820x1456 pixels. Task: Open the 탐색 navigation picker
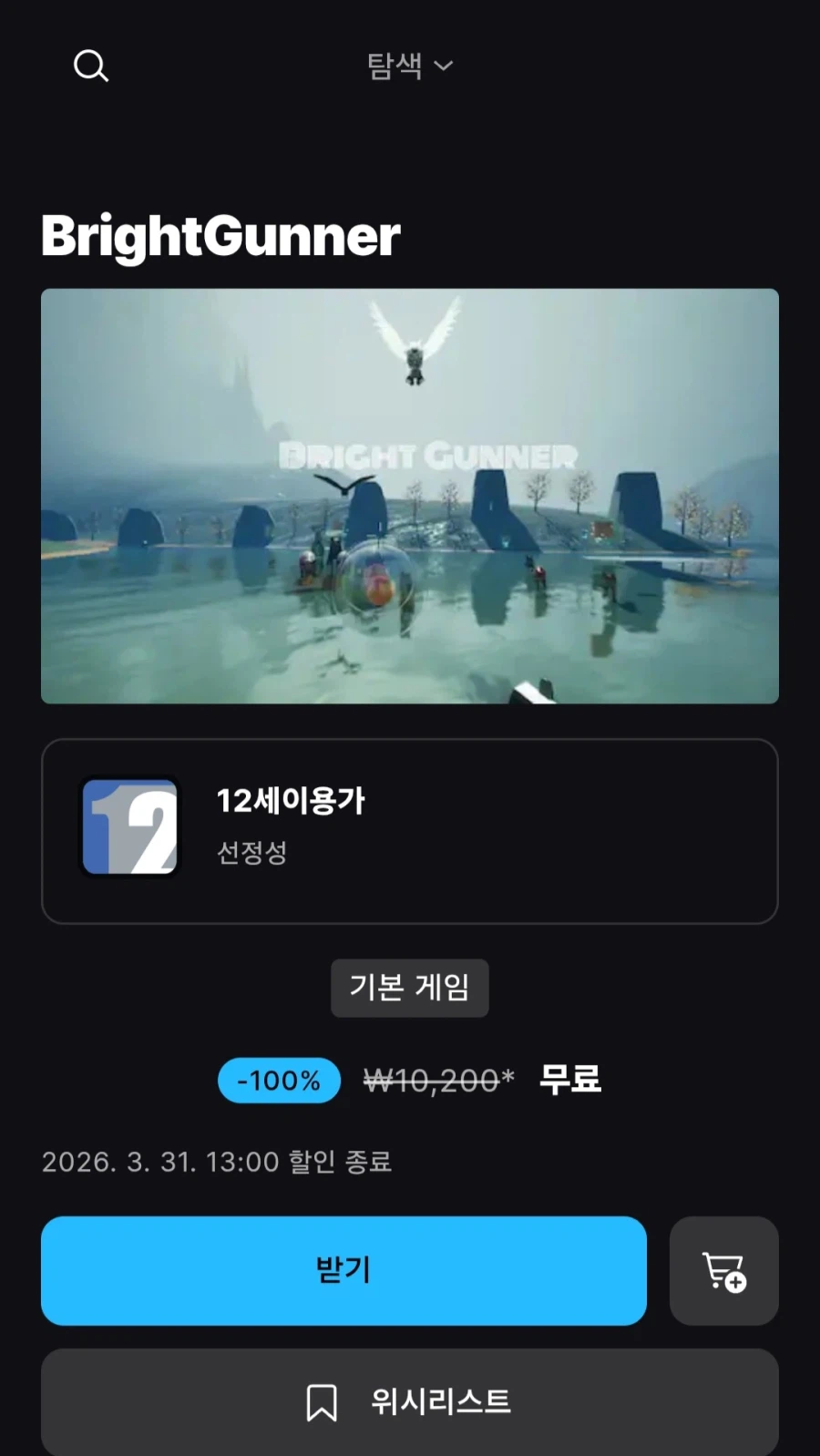point(409,65)
